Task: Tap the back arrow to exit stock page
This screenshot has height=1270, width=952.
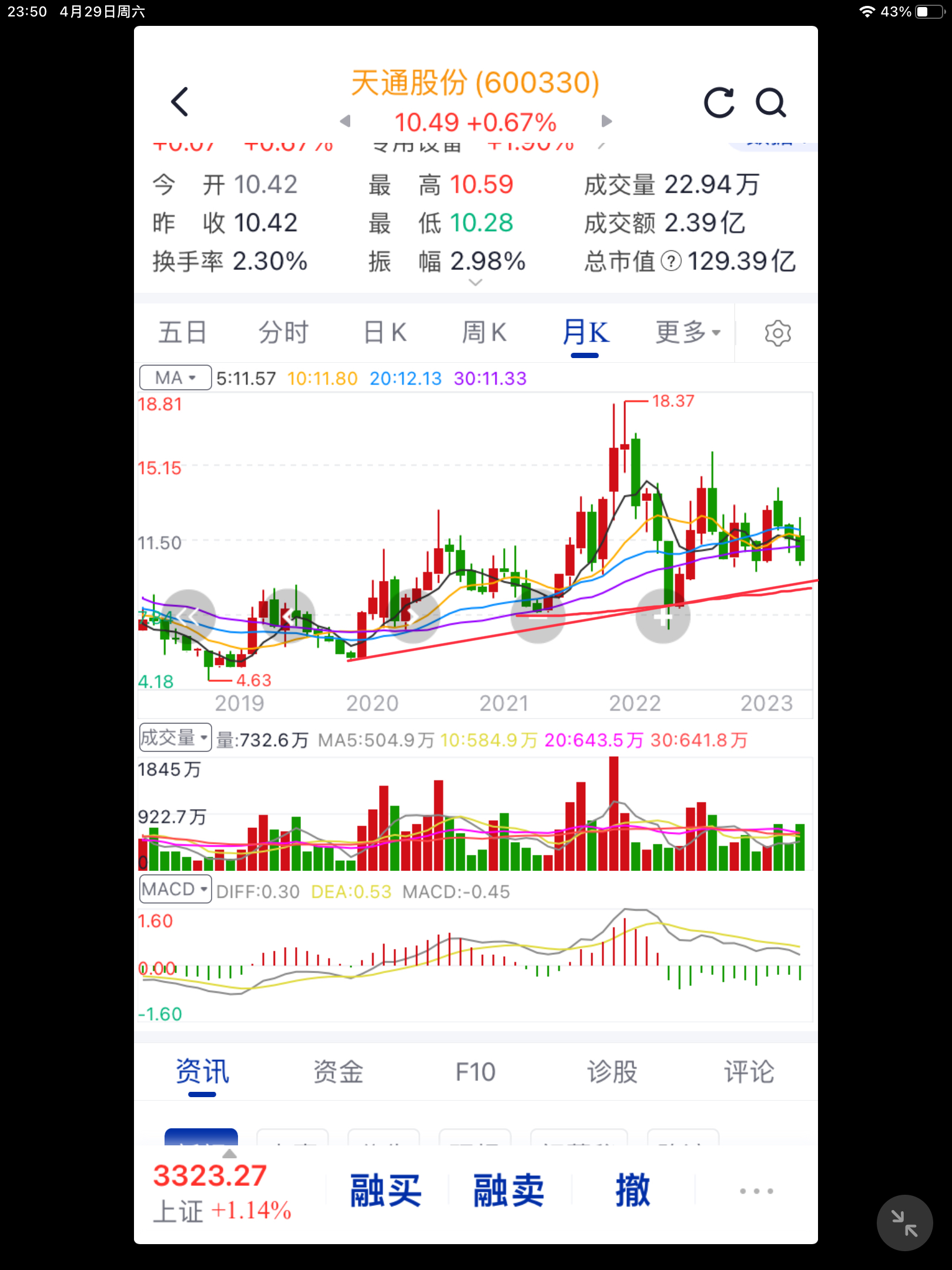Action: pos(180,101)
